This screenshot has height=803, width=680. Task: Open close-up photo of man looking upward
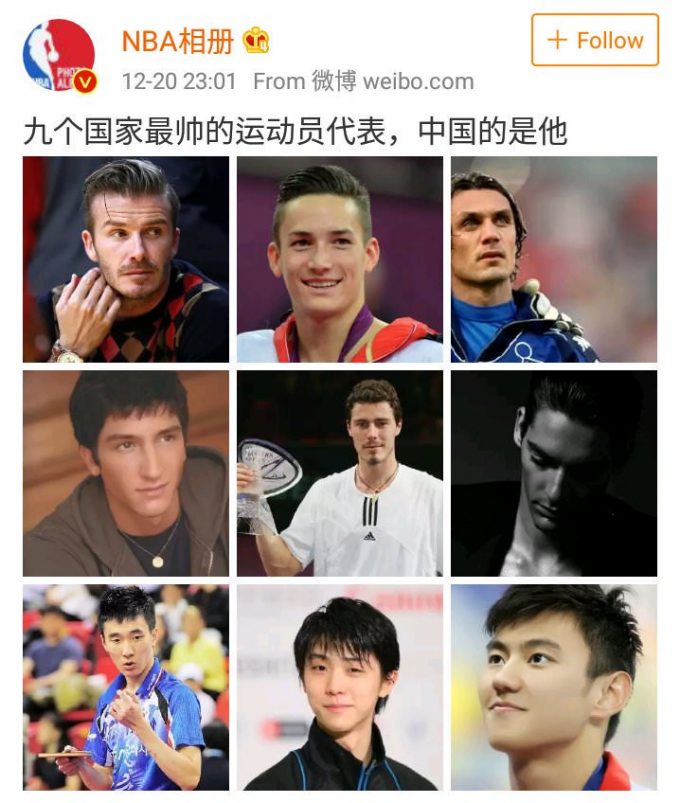(553, 687)
